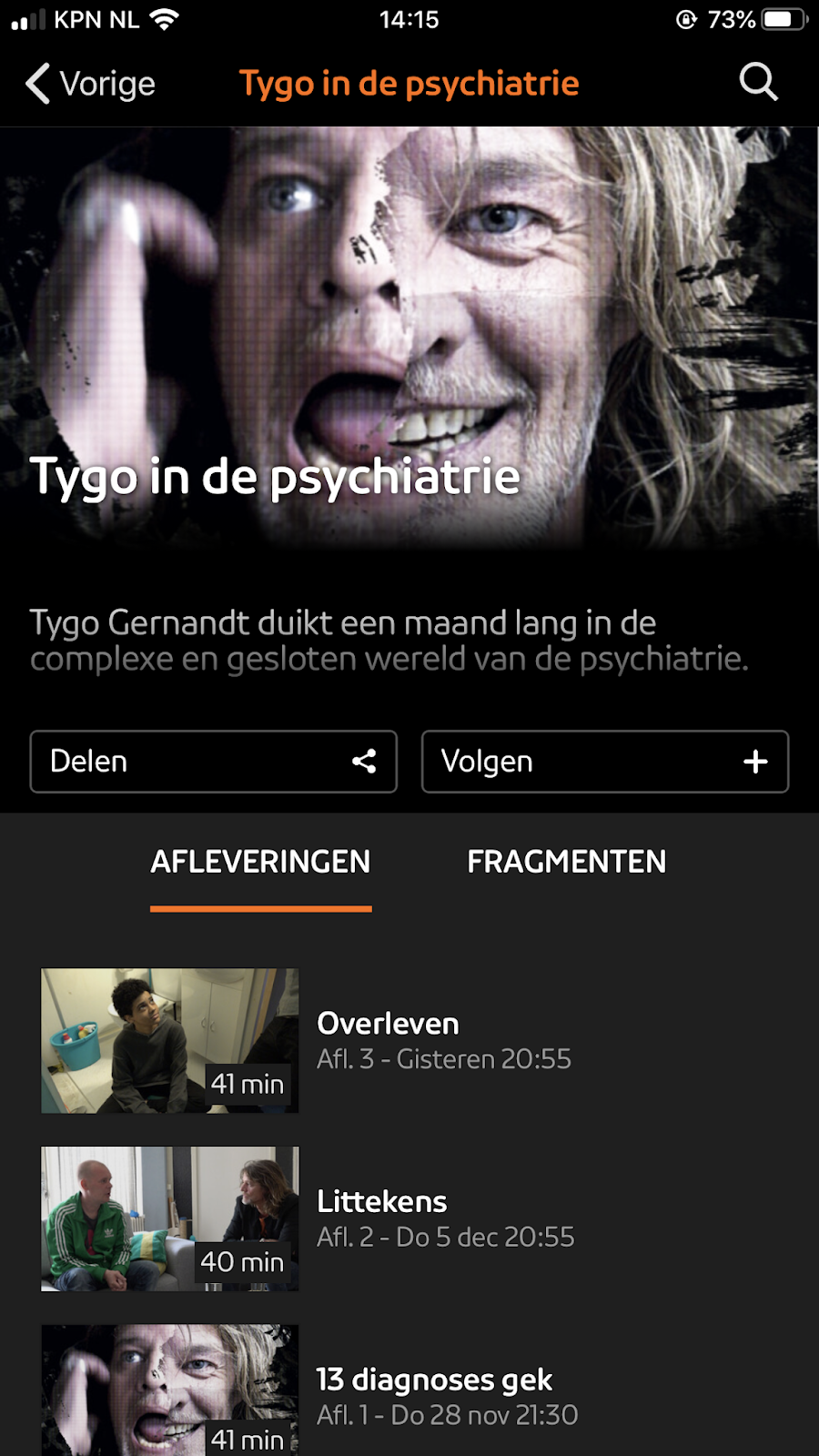Open the search magnifier icon
Image resolution: width=819 pixels, height=1456 pixels.
758,82
